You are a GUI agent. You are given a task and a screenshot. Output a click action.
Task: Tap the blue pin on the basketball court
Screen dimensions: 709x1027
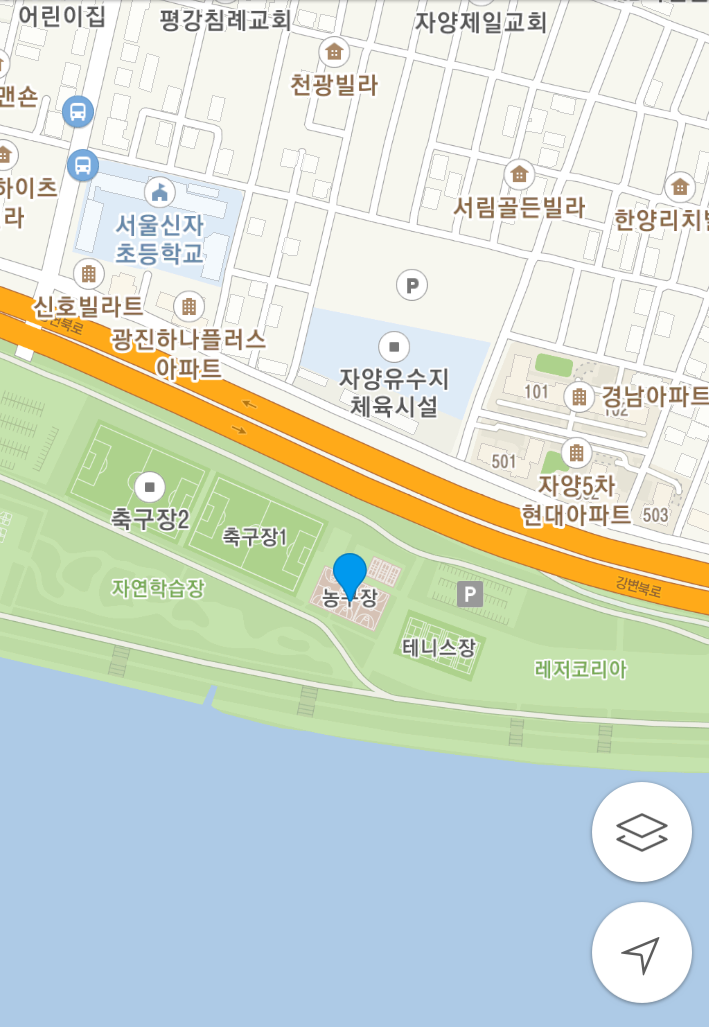click(x=350, y=576)
